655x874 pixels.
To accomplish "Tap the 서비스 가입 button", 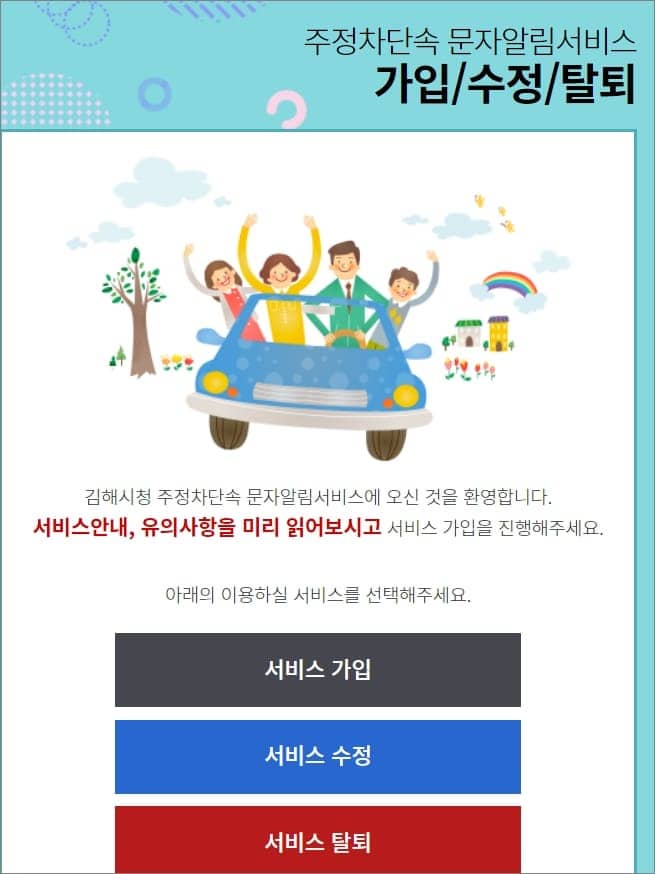I will 318,669.
